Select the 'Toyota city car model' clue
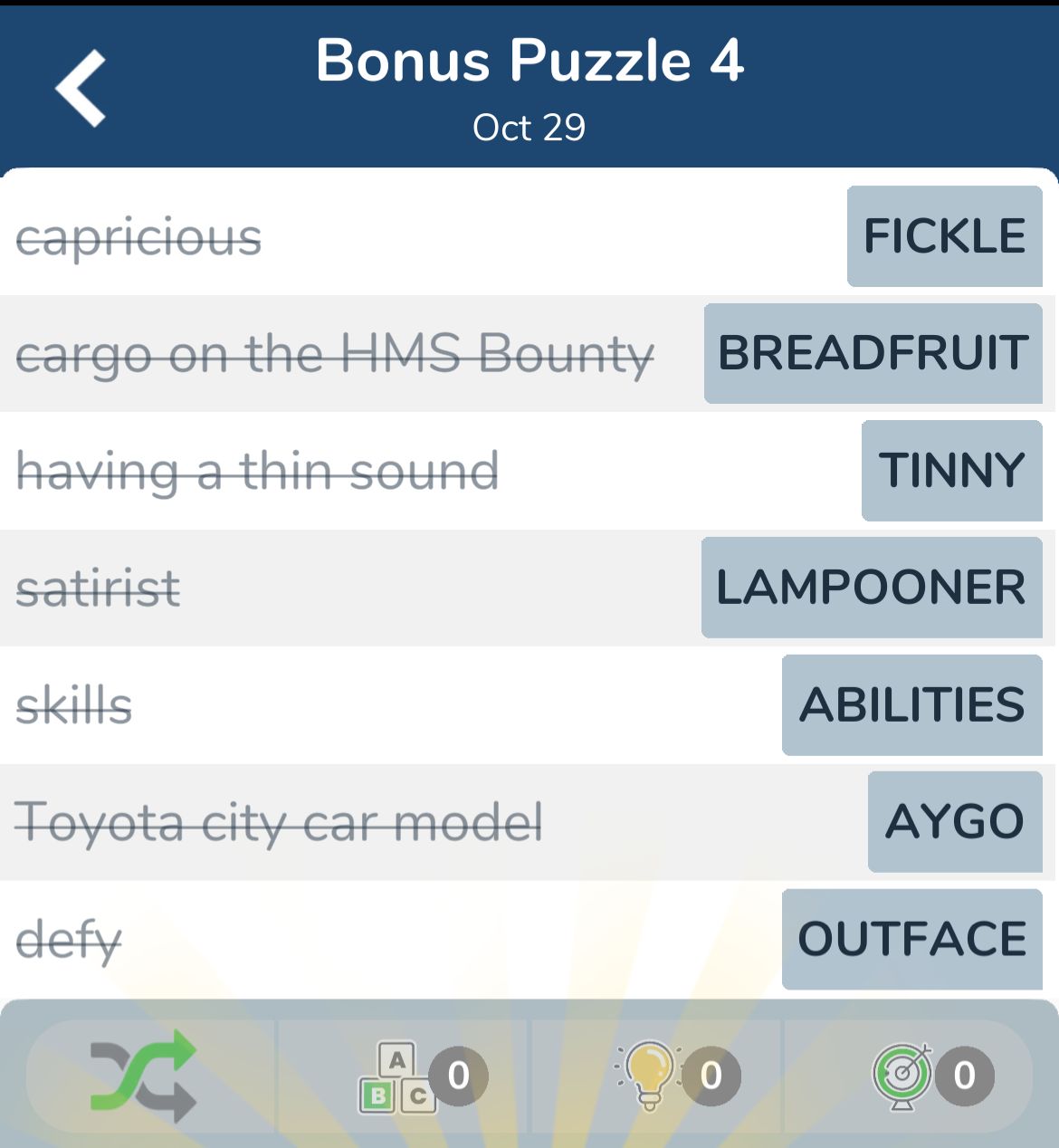 click(281, 822)
